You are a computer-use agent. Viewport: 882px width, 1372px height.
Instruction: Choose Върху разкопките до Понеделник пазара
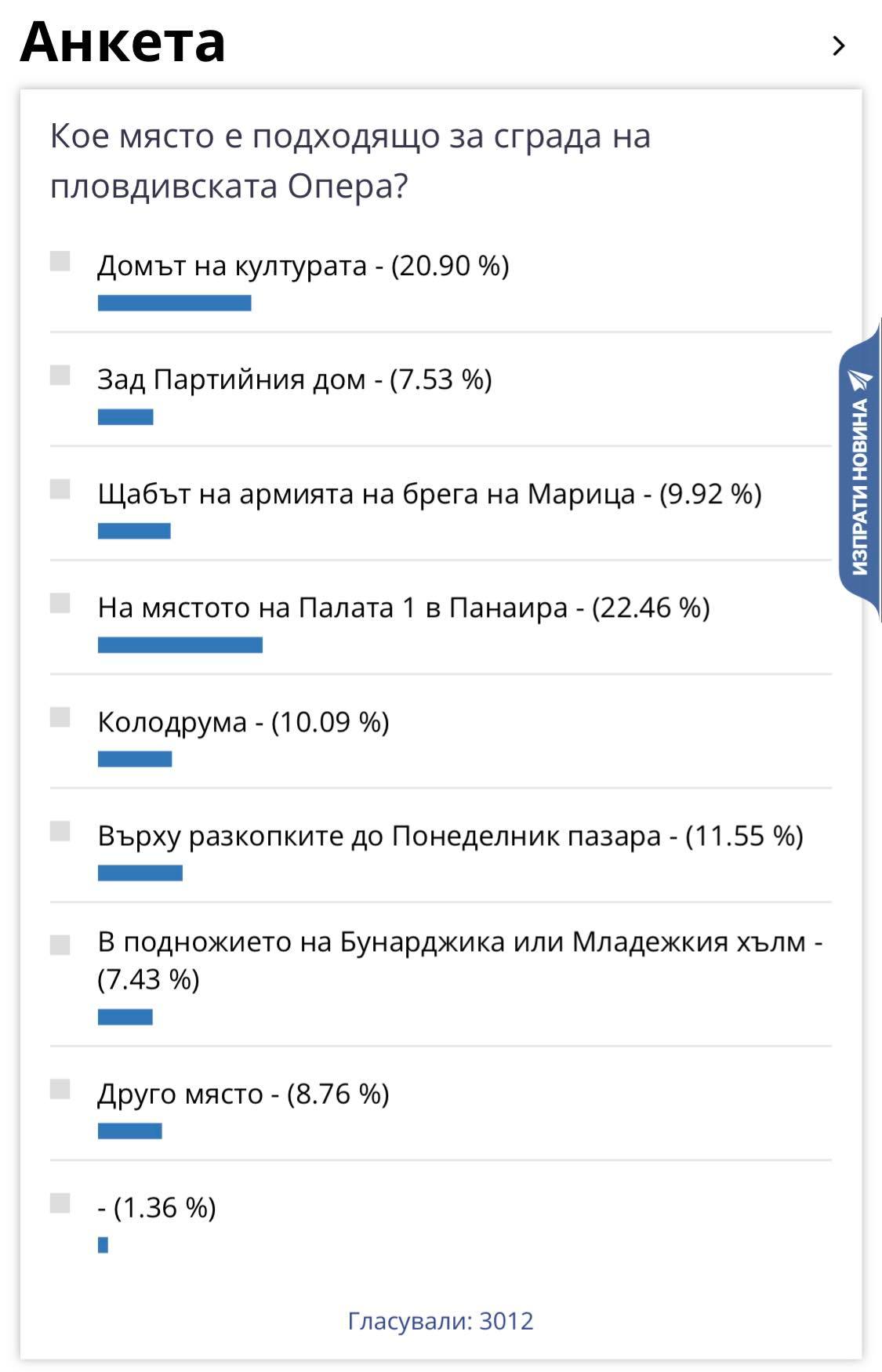click(60, 831)
